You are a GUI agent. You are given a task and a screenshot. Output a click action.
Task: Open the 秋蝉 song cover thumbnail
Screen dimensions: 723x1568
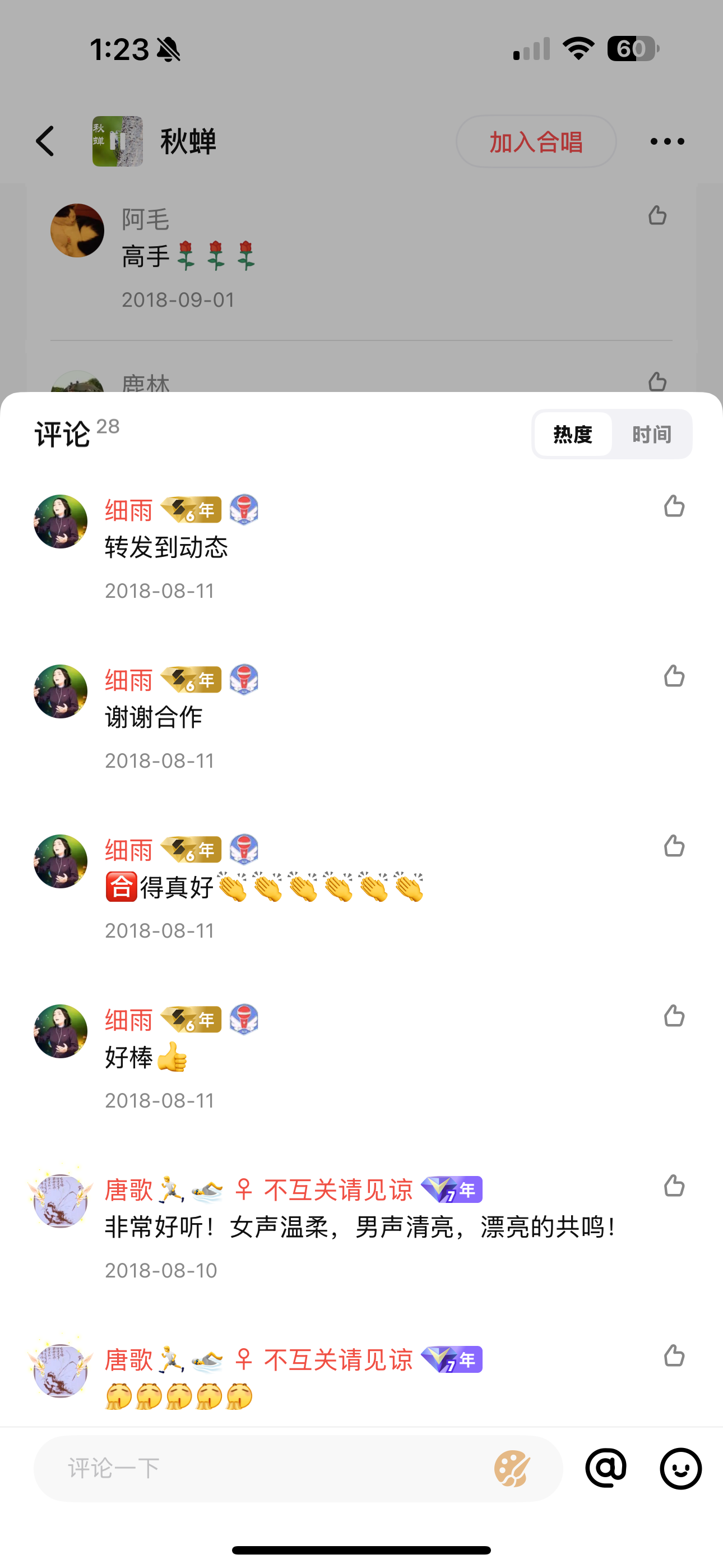[118, 142]
